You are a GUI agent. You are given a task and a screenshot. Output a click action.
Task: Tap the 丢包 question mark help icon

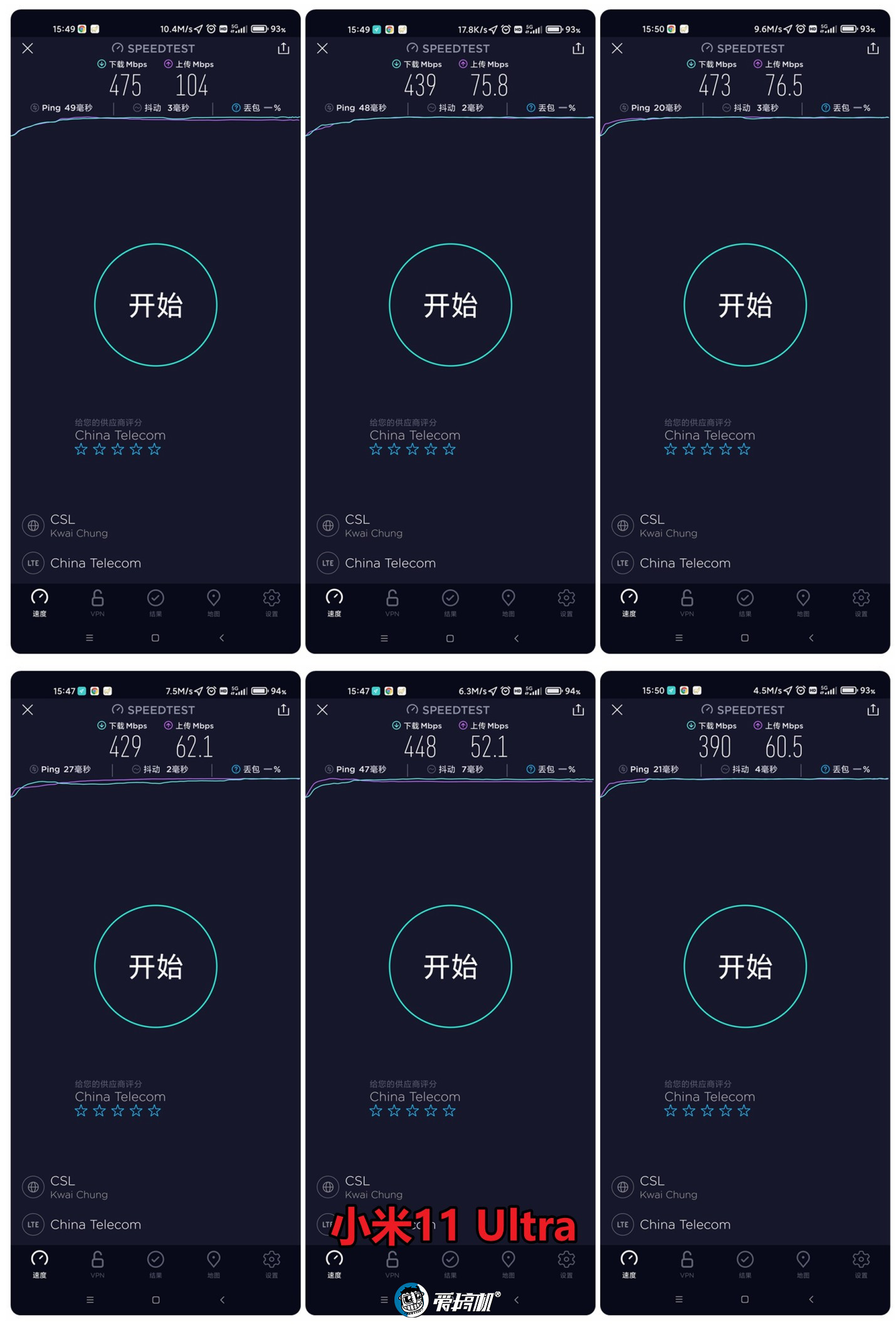236,107
